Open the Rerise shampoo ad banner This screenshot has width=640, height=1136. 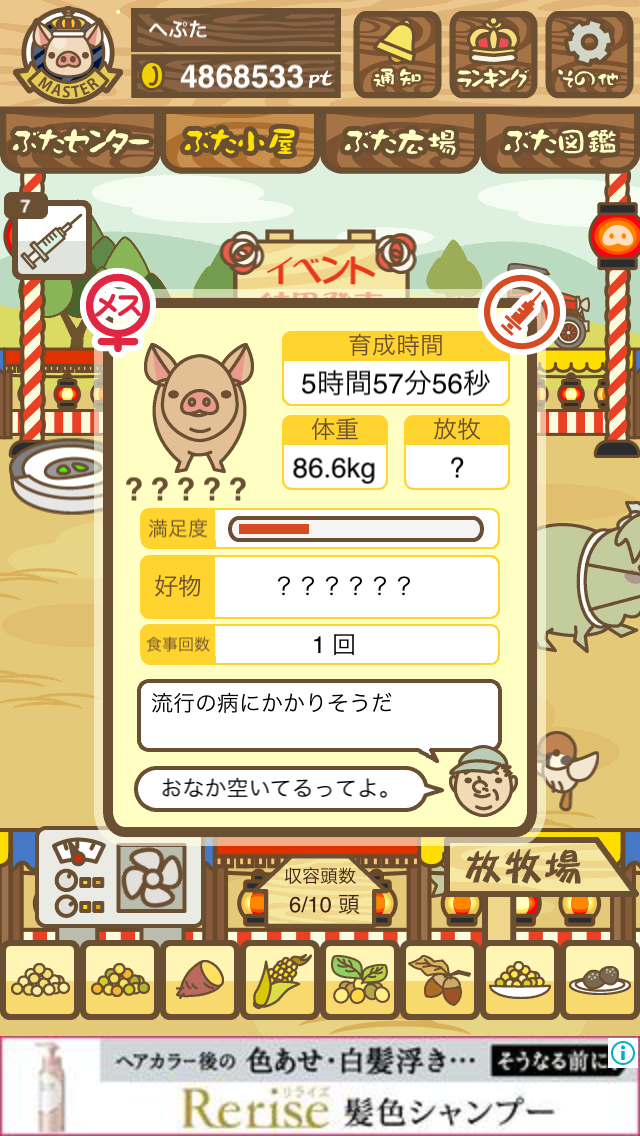(x=320, y=1086)
